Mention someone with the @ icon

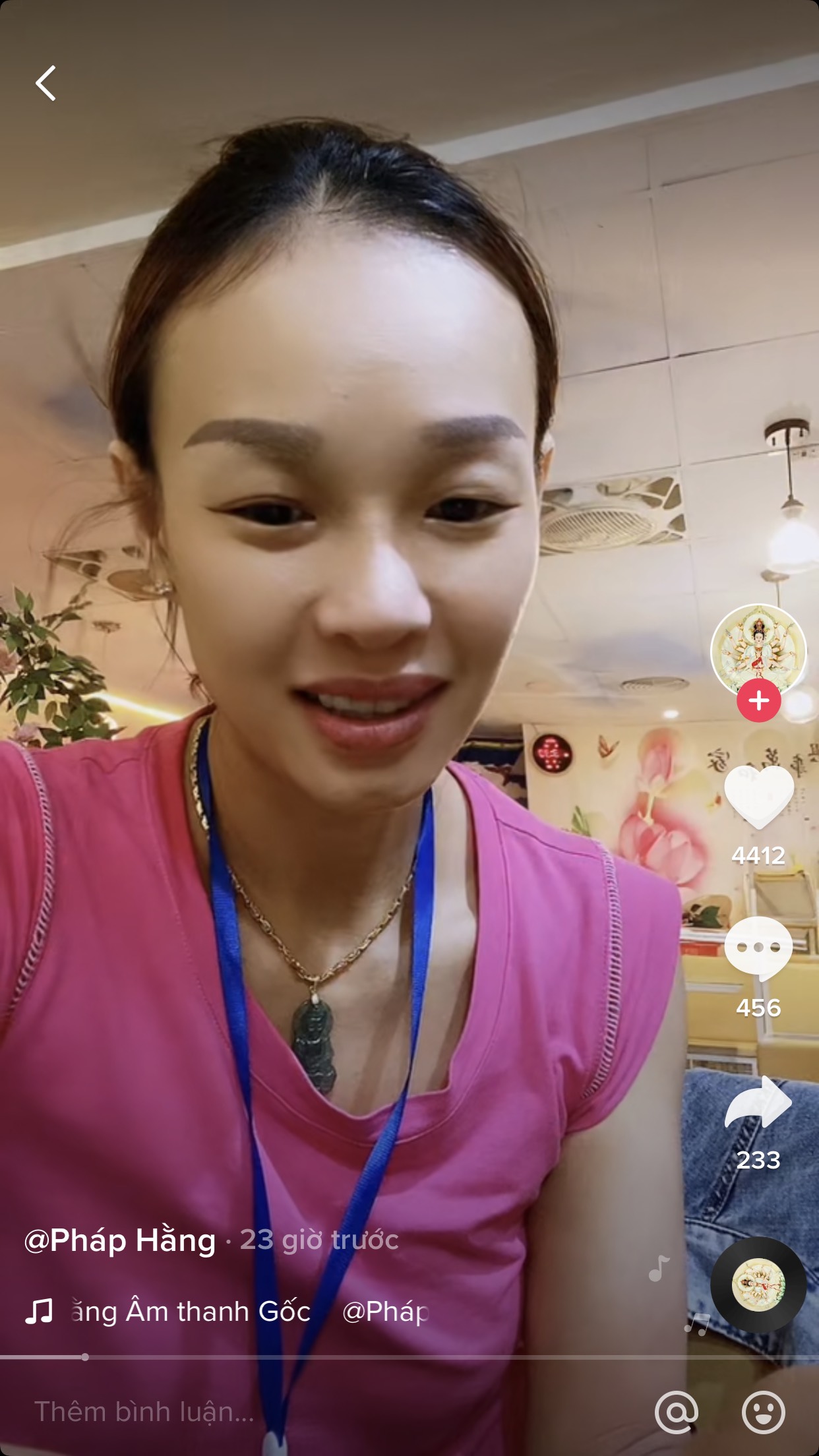(x=677, y=1412)
